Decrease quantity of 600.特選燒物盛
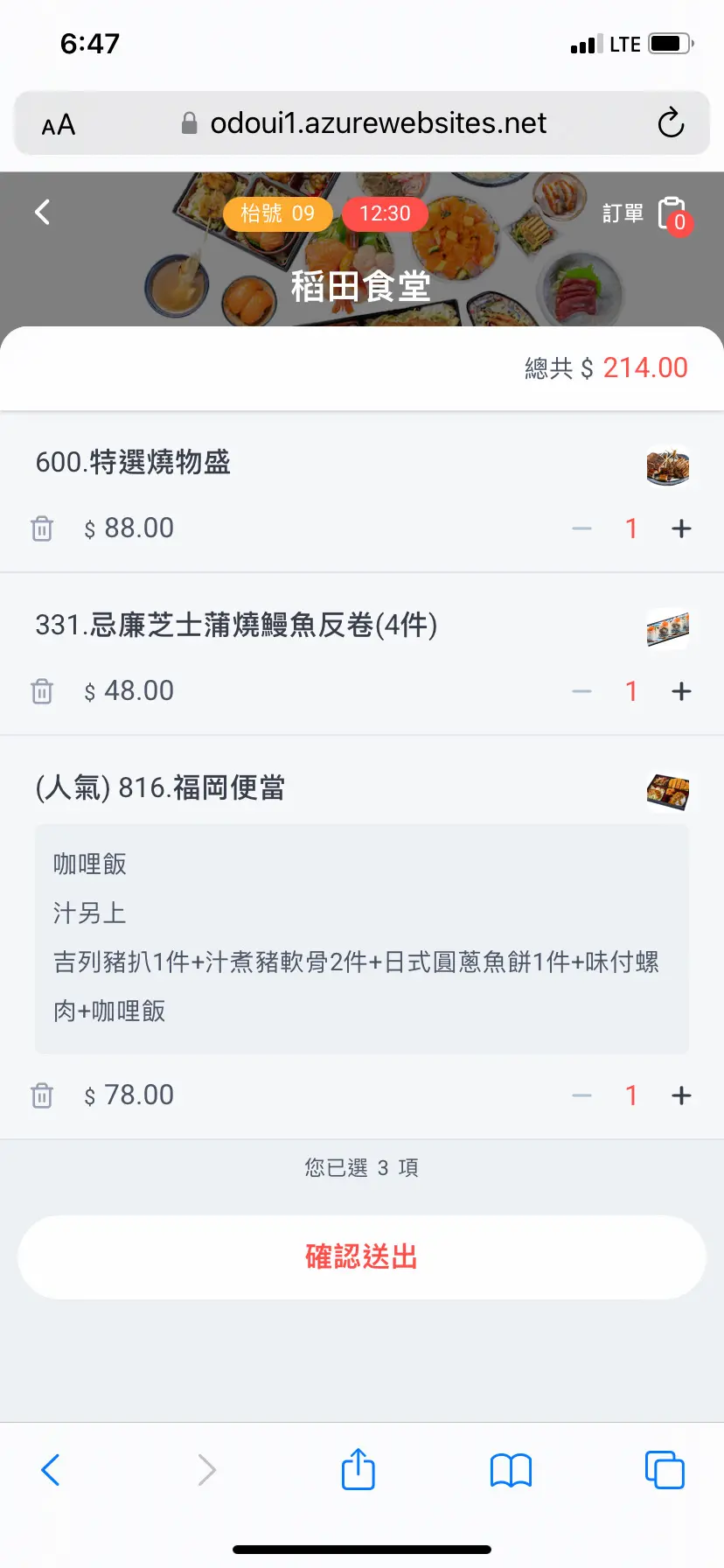Viewport: 724px width, 1568px height. (x=581, y=528)
